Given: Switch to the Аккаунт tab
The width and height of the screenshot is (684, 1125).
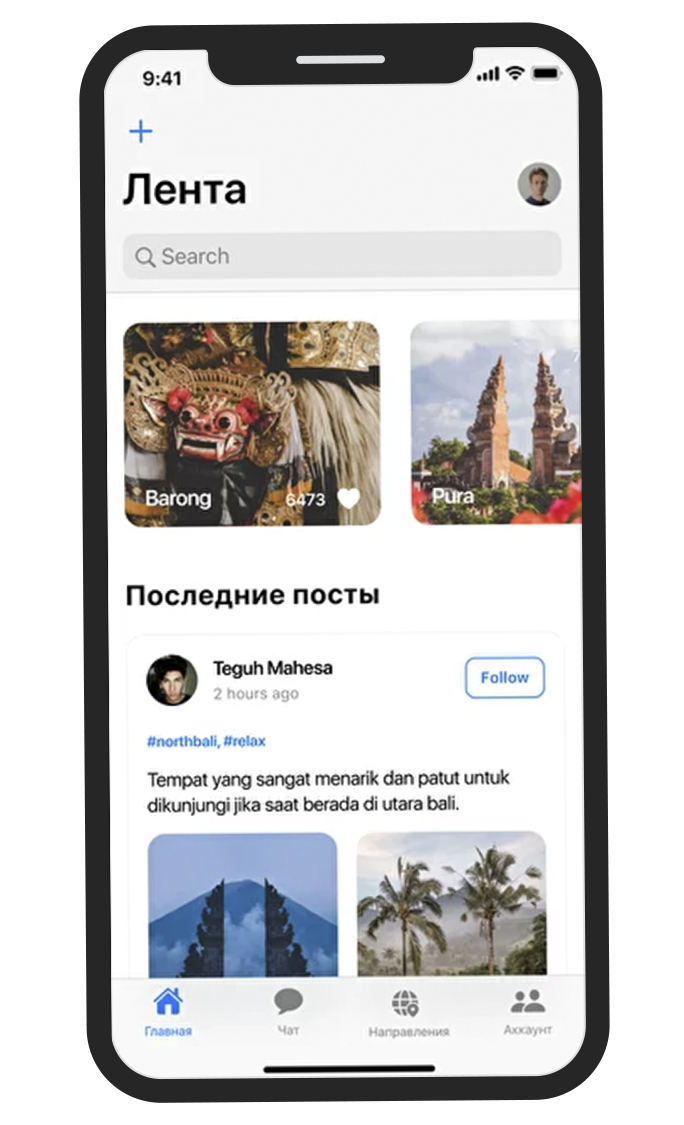Looking at the screenshot, I should point(527,1012).
